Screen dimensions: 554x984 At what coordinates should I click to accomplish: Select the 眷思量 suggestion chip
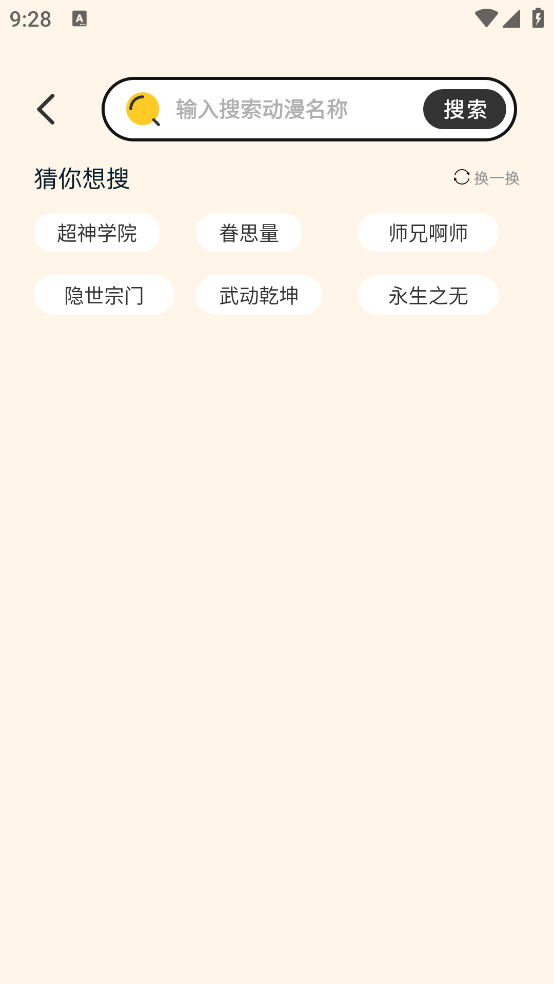(249, 233)
